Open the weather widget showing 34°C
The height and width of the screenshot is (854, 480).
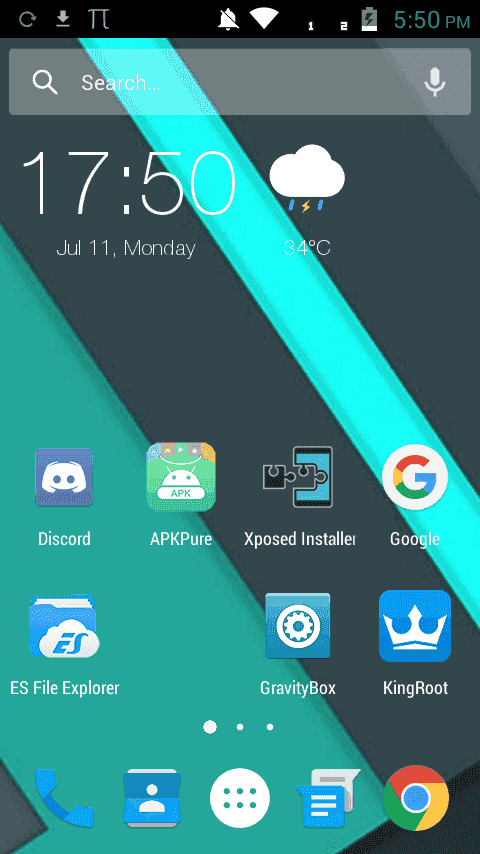point(307,200)
